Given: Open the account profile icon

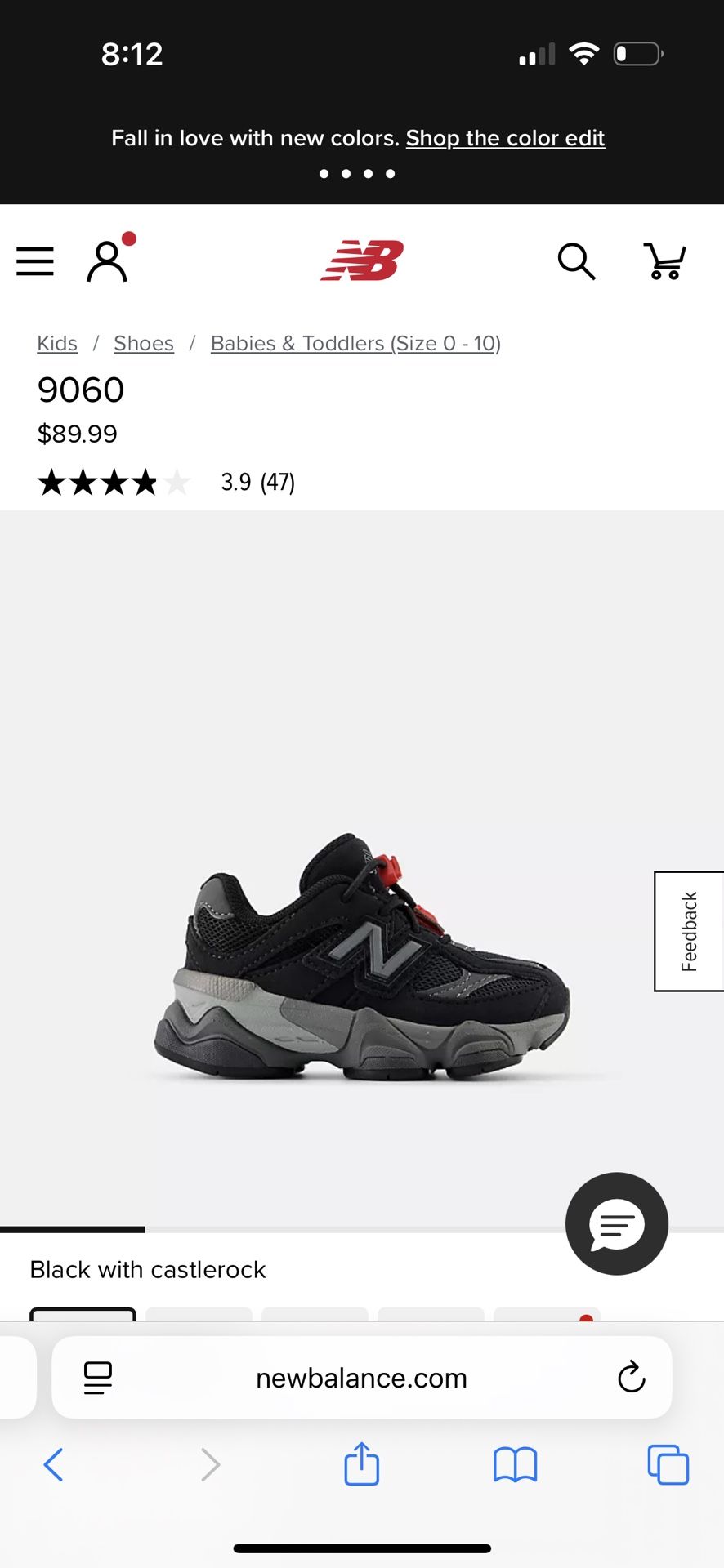Looking at the screenshot, I should (x=107, y=261).
